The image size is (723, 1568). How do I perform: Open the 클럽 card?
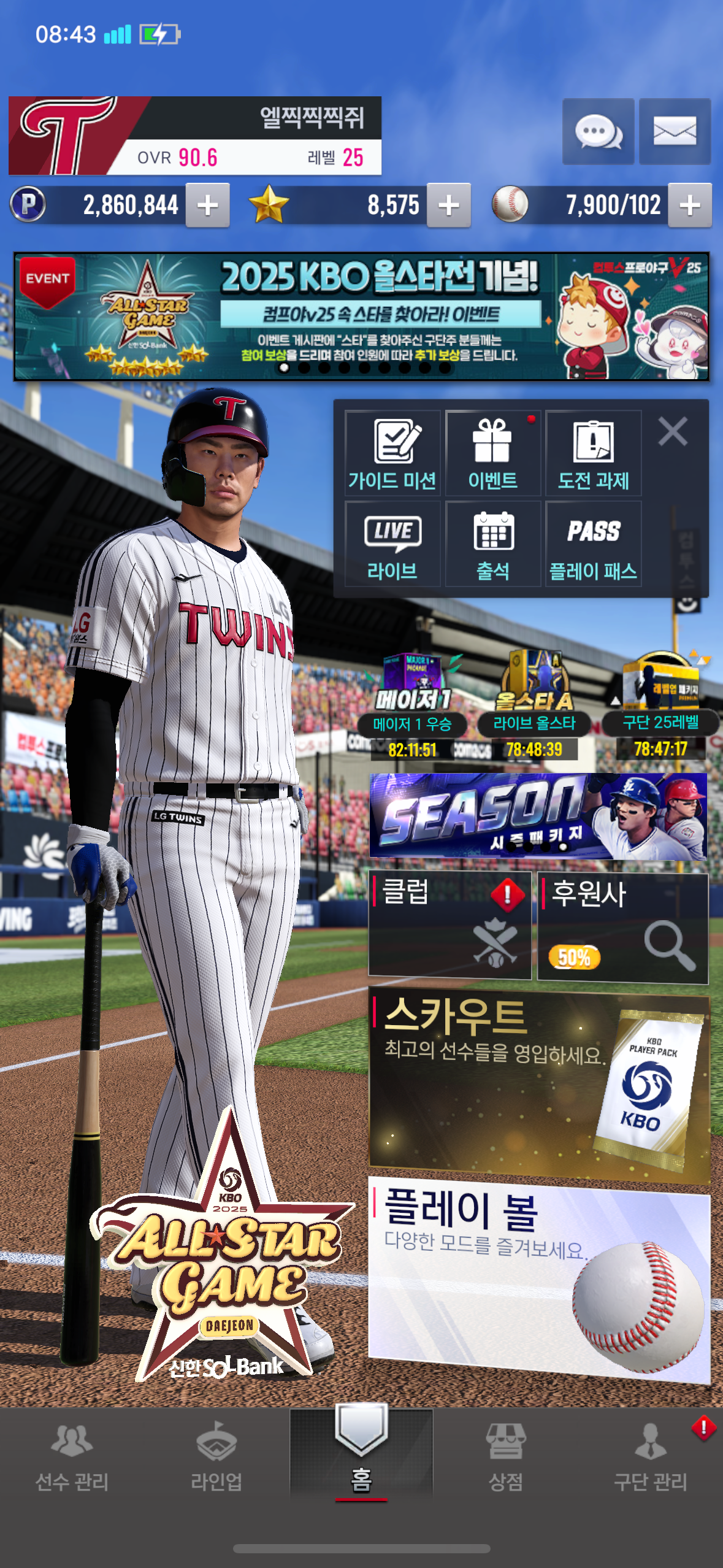pyautogui.click(x=449, y=925)
